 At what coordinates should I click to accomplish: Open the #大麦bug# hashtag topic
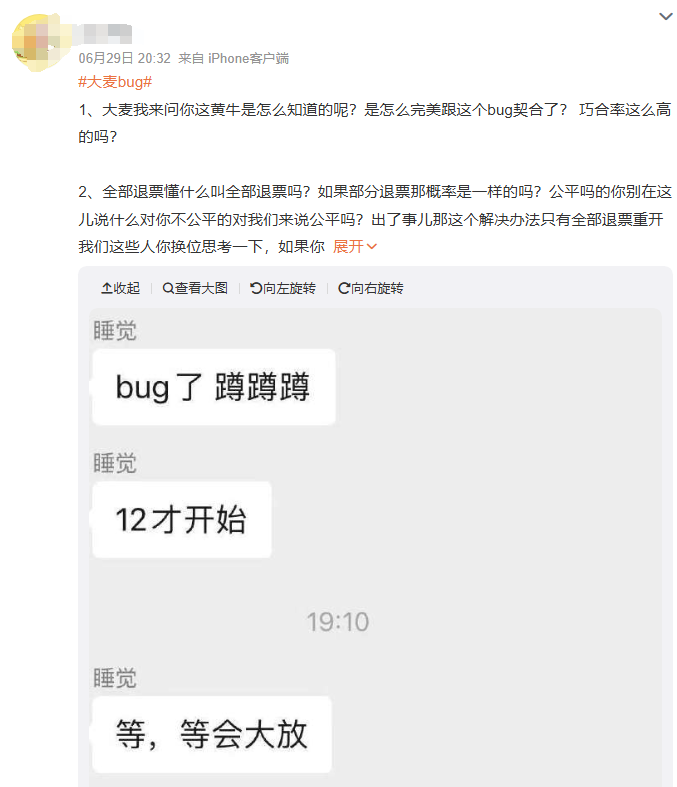[115, 82]
